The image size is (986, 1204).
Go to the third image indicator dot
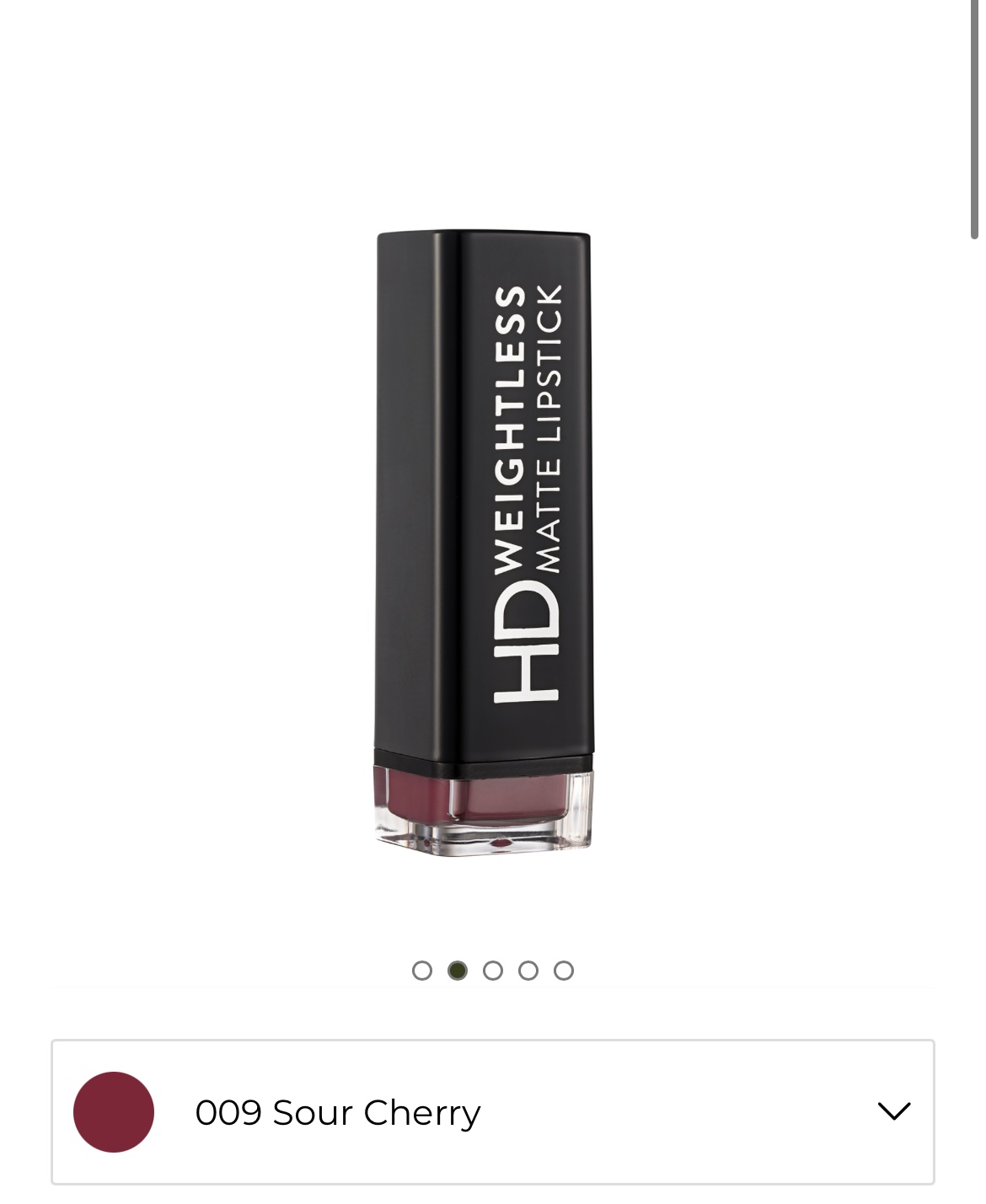[x=493, y=971]
